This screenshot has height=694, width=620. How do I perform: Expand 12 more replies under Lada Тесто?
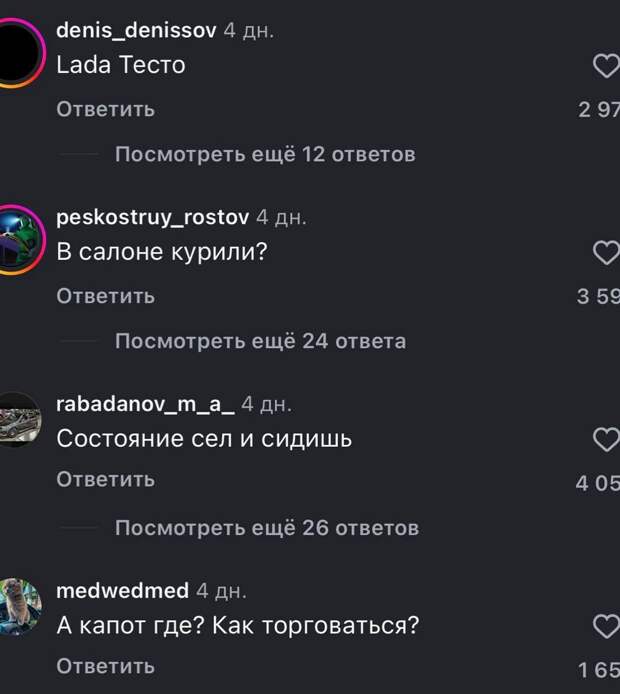264,155
